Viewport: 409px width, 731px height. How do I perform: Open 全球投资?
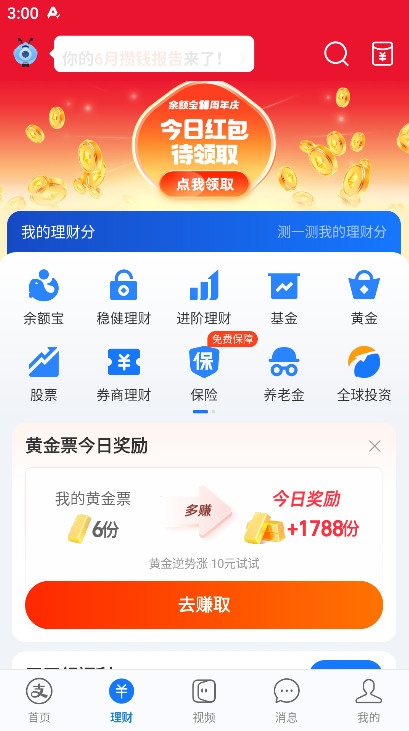click(x=364, y=374)
